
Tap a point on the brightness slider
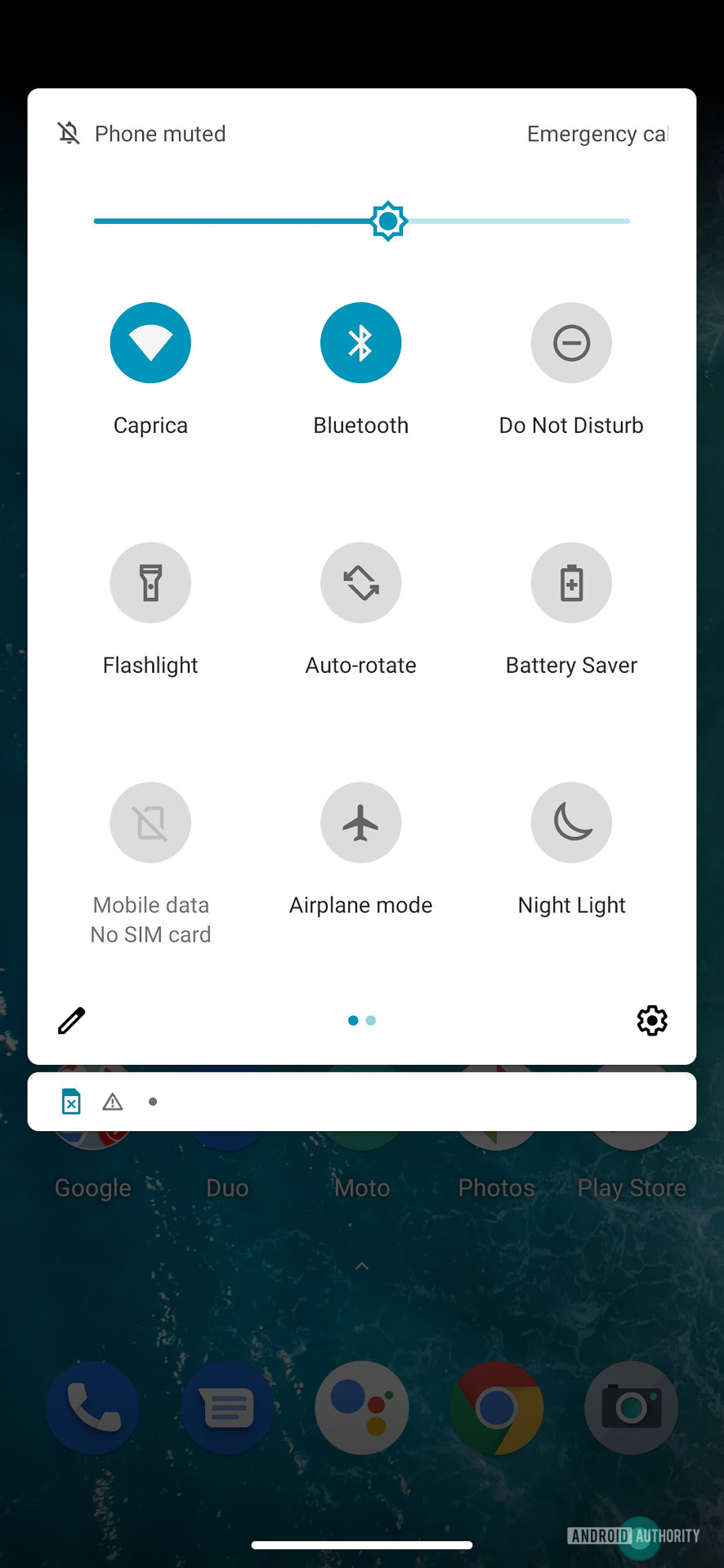507,221
